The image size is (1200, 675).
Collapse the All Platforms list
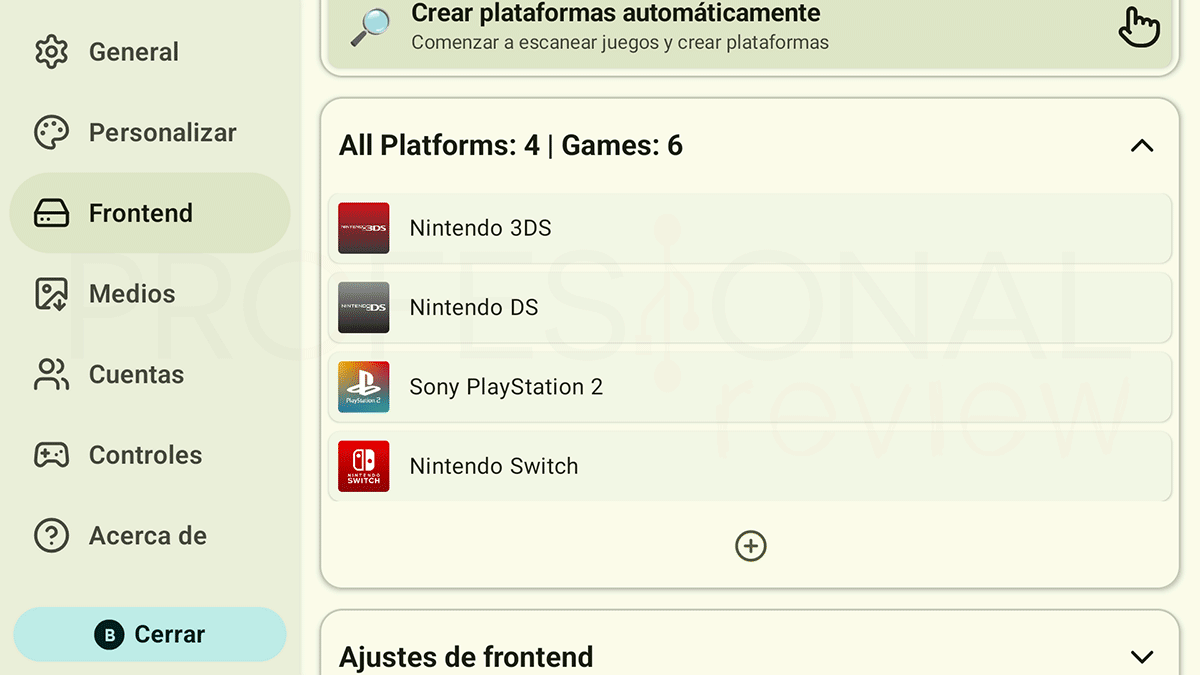pos(1142,146)
